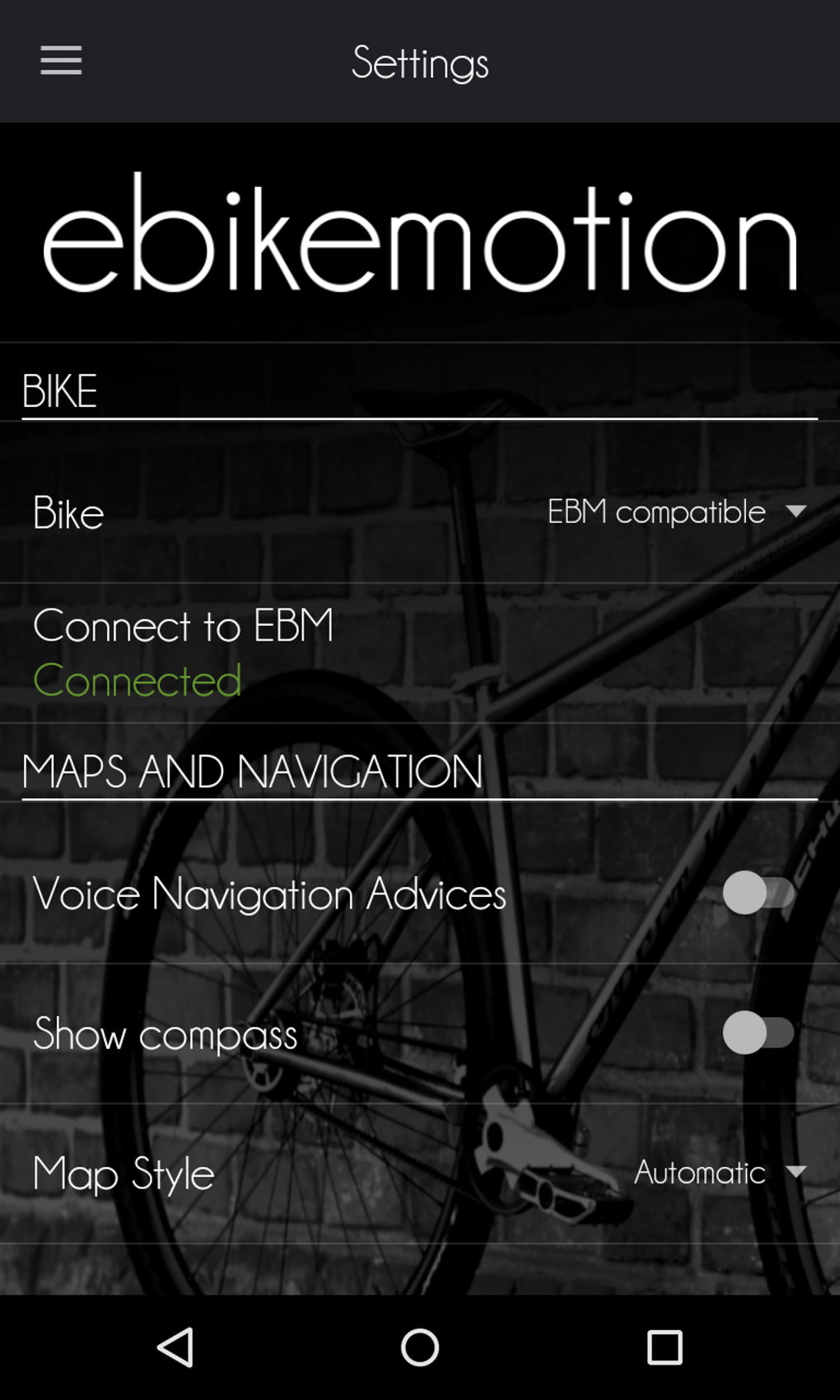Click the chevron beside Automatic map style
This screenshot has height=1400, width=840.
coord(796,1173)
